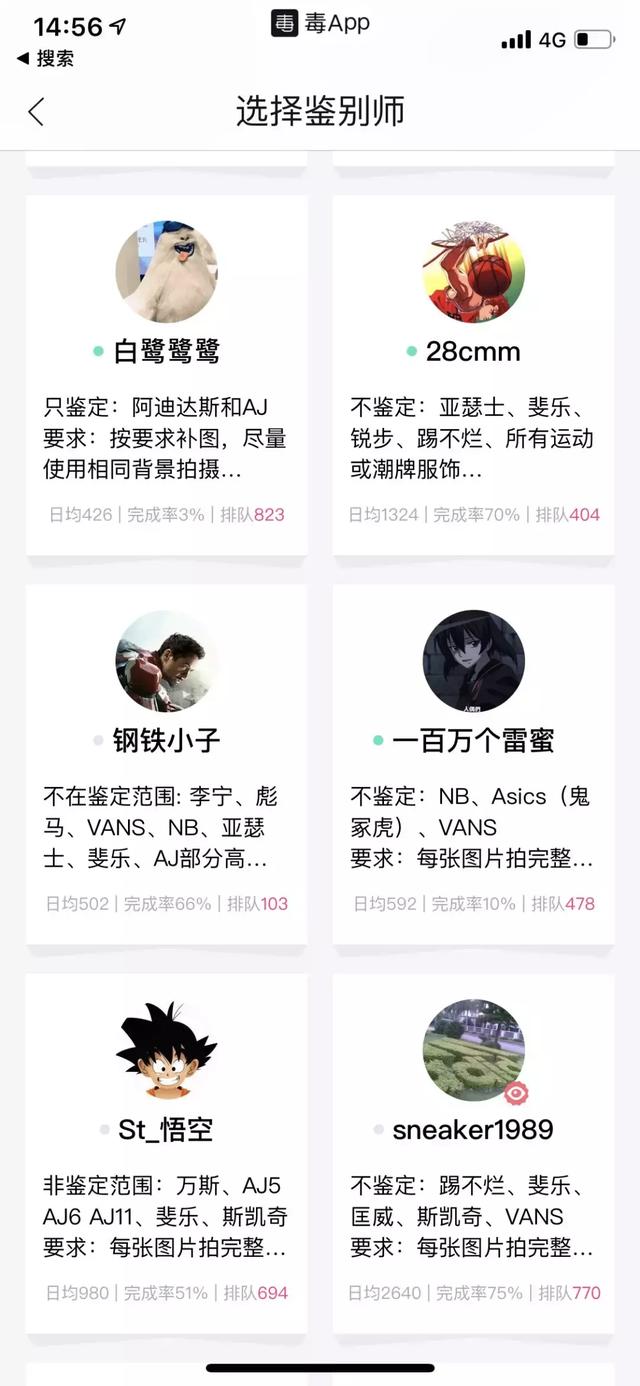Select appraiser 白鹭鹭鹭
The height and width of the screenshot is (1386, 640).
point(166,376)
